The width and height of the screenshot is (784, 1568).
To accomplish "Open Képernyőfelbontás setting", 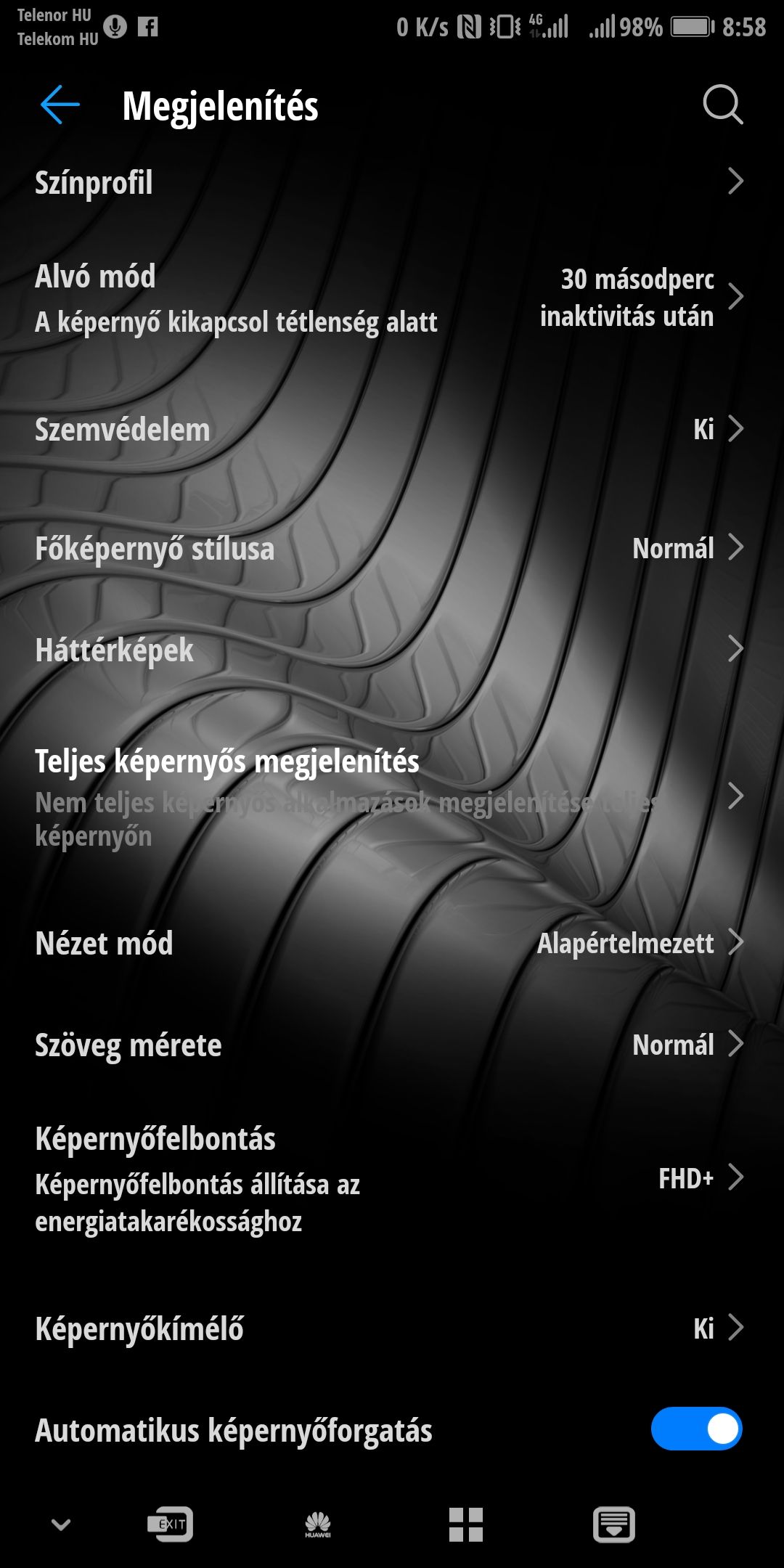I will (392, 1178).
